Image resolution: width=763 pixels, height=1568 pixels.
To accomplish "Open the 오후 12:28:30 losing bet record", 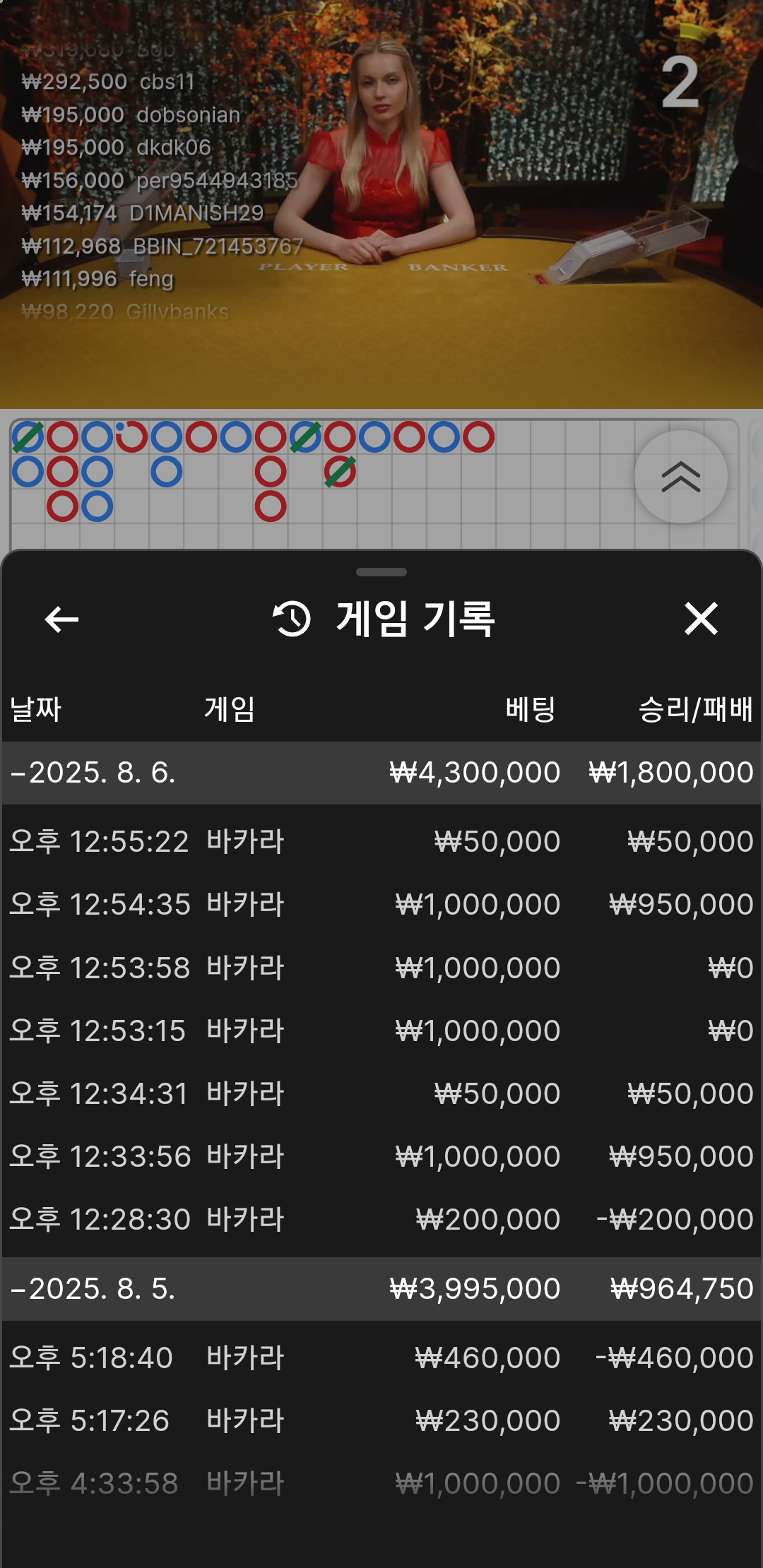I will point(381,1220).
